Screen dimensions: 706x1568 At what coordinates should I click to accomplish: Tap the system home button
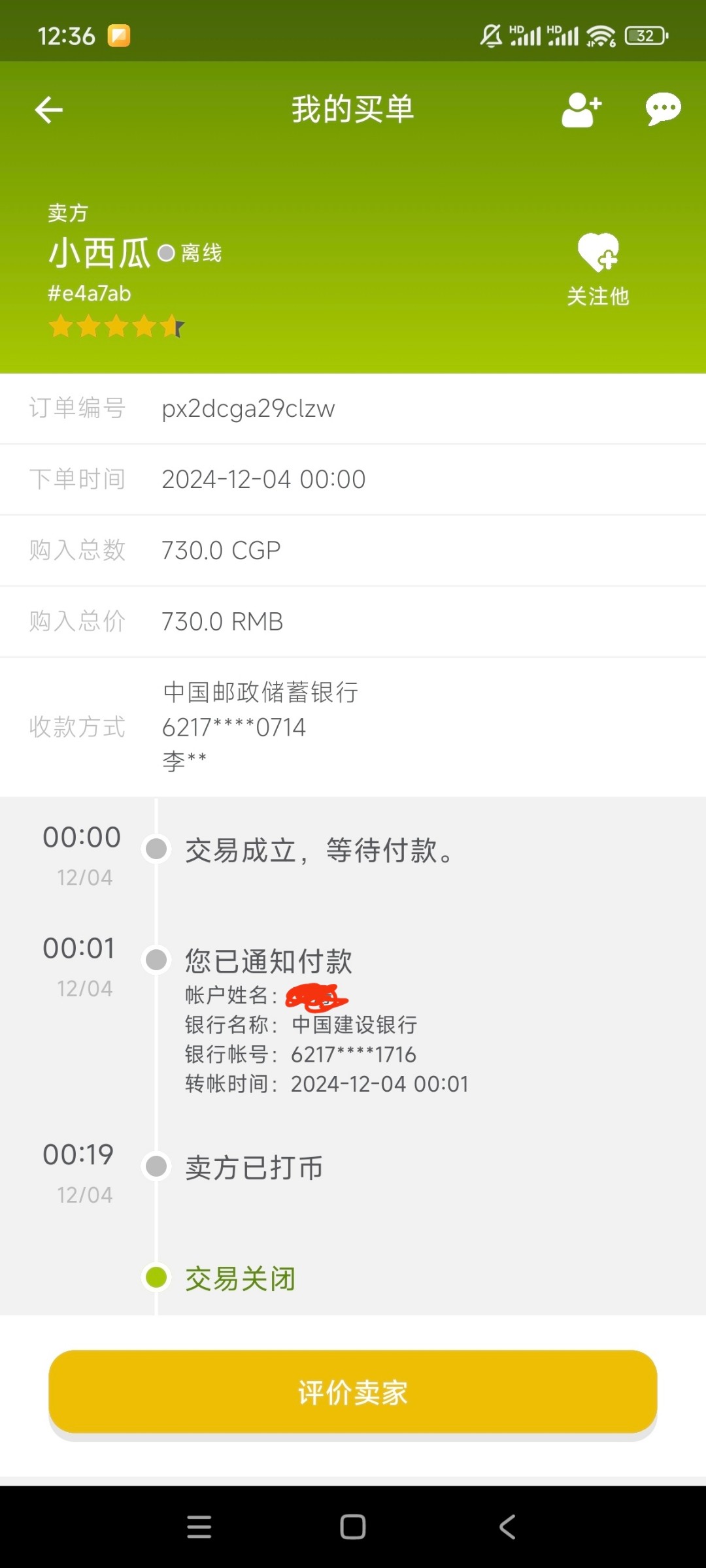pos(353,1527)
